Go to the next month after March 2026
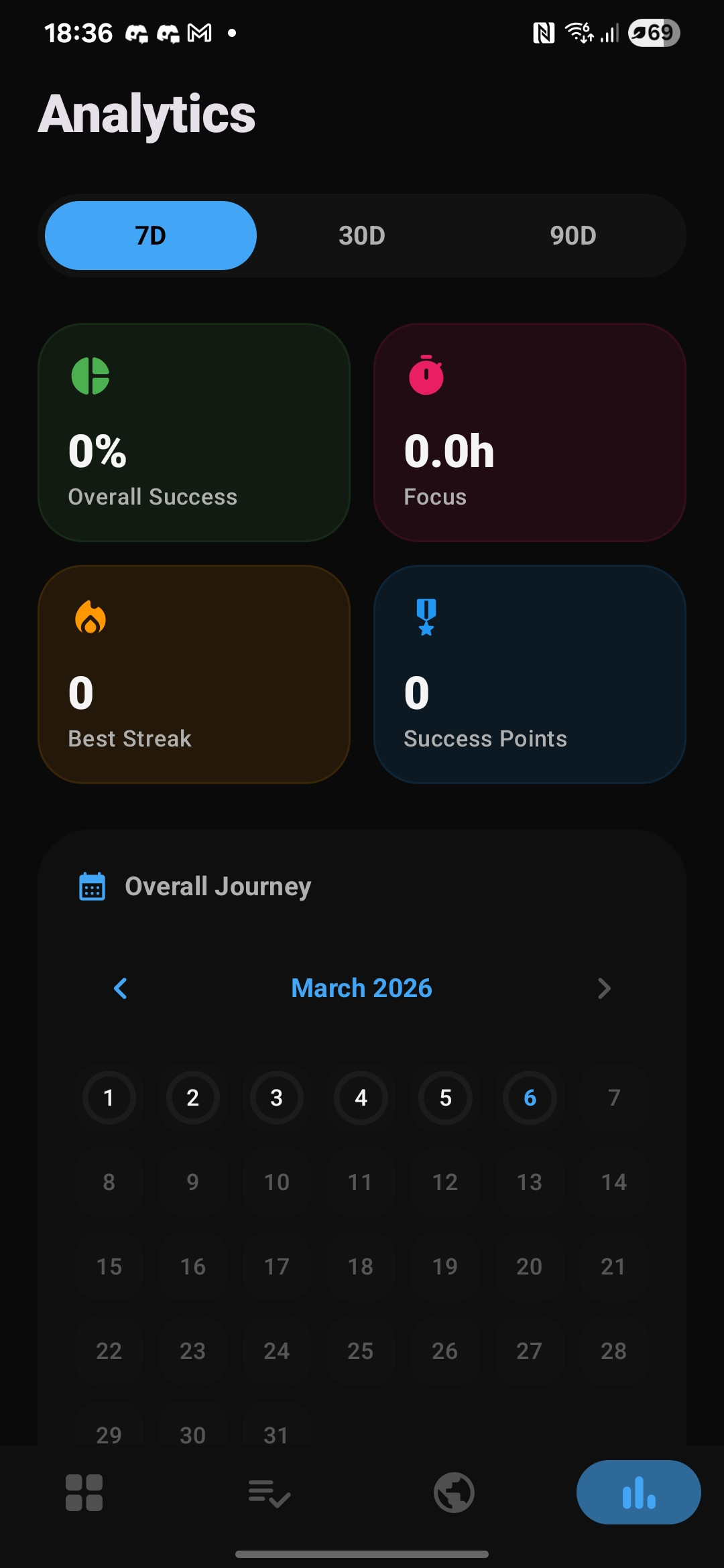Screen dimensions: 724x1568 point(604,988)
